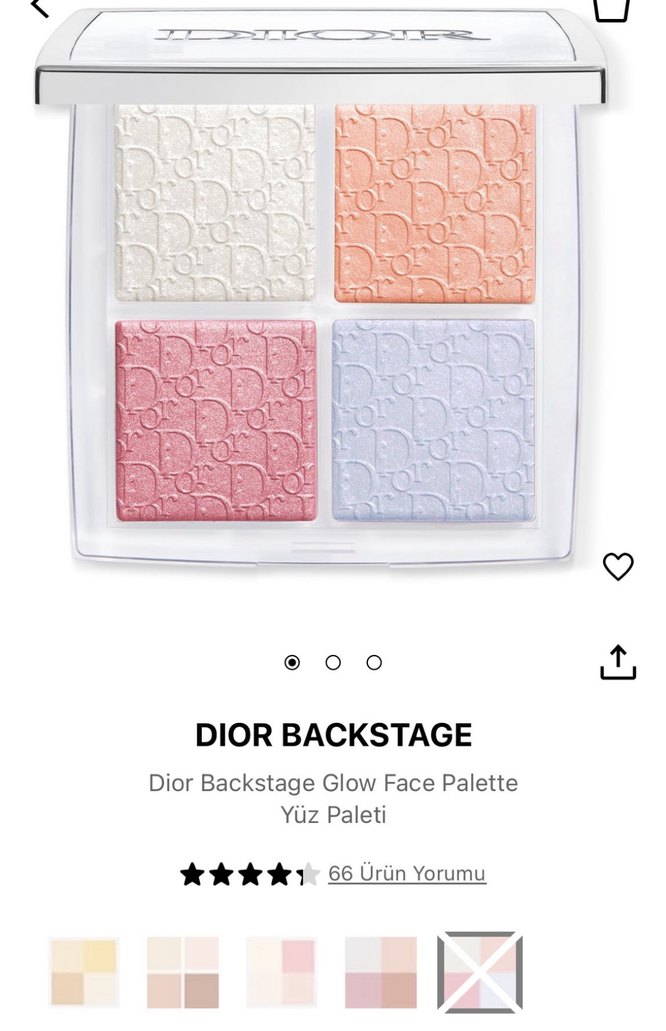
Task: Add this palette to favorites with the heart
Action: point(618,567)
